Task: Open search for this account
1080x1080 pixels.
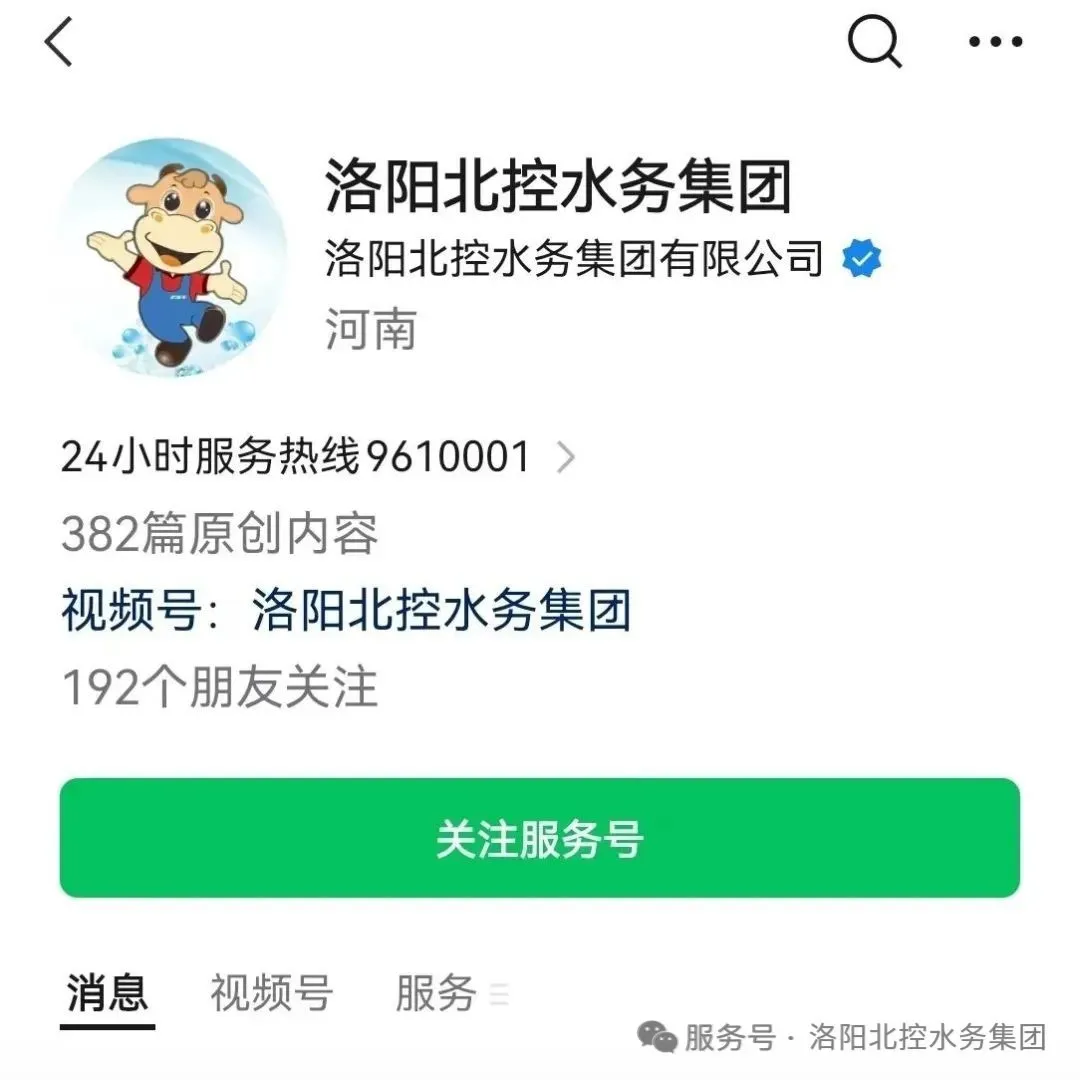Action: (x=874, y=43)
